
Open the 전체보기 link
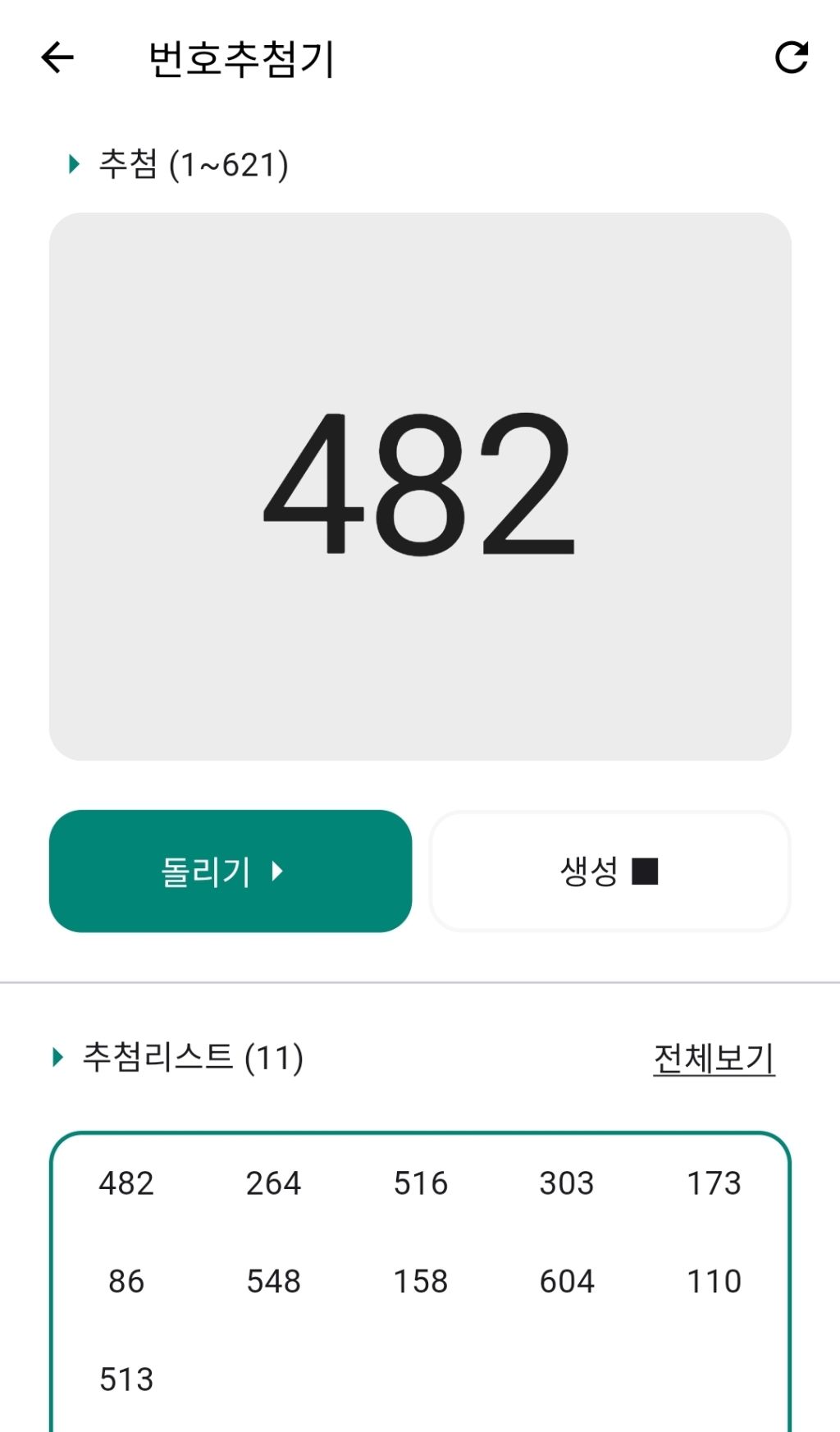(x=714, y=1059)
